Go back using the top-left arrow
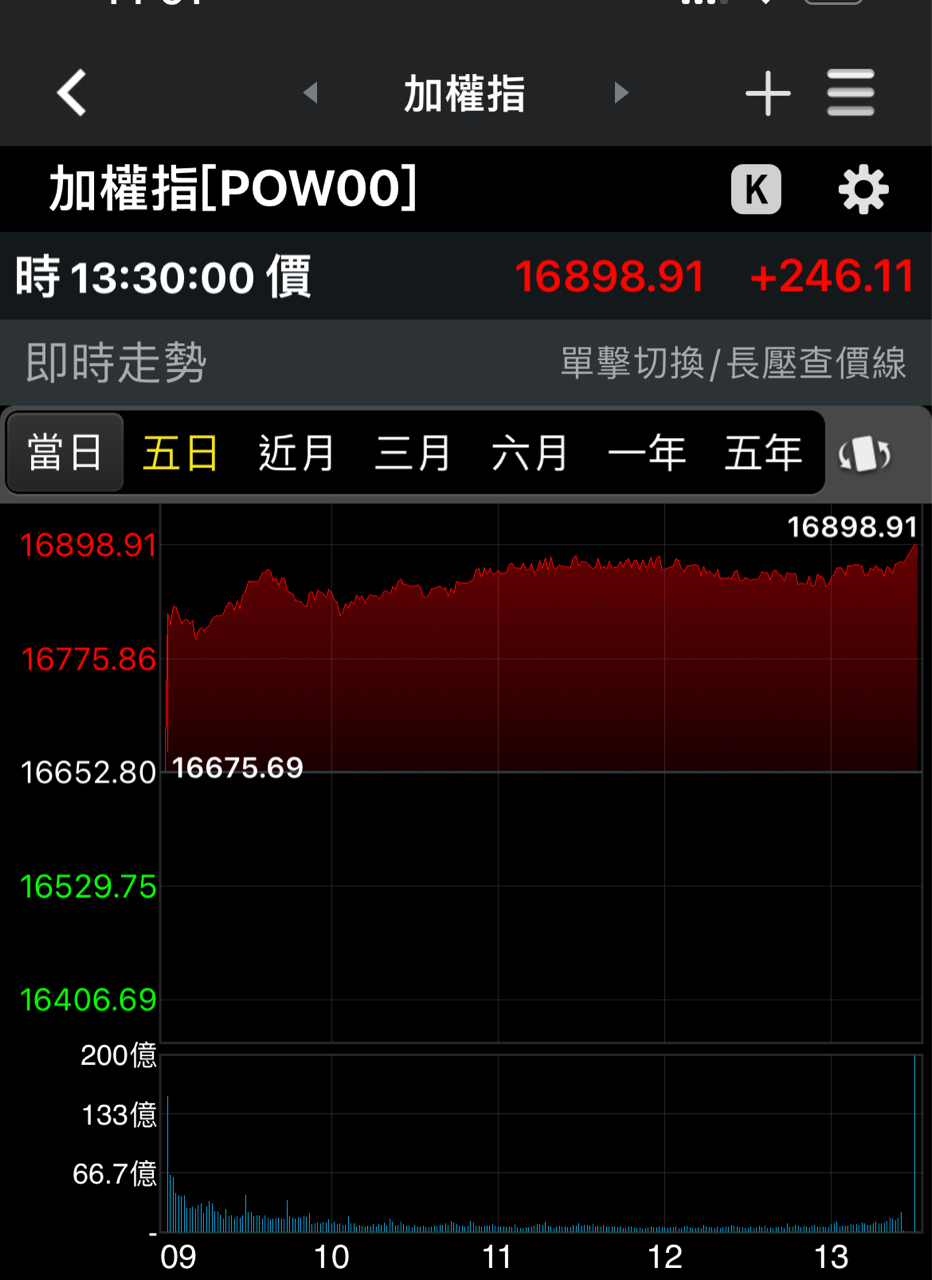 (71, 93)
